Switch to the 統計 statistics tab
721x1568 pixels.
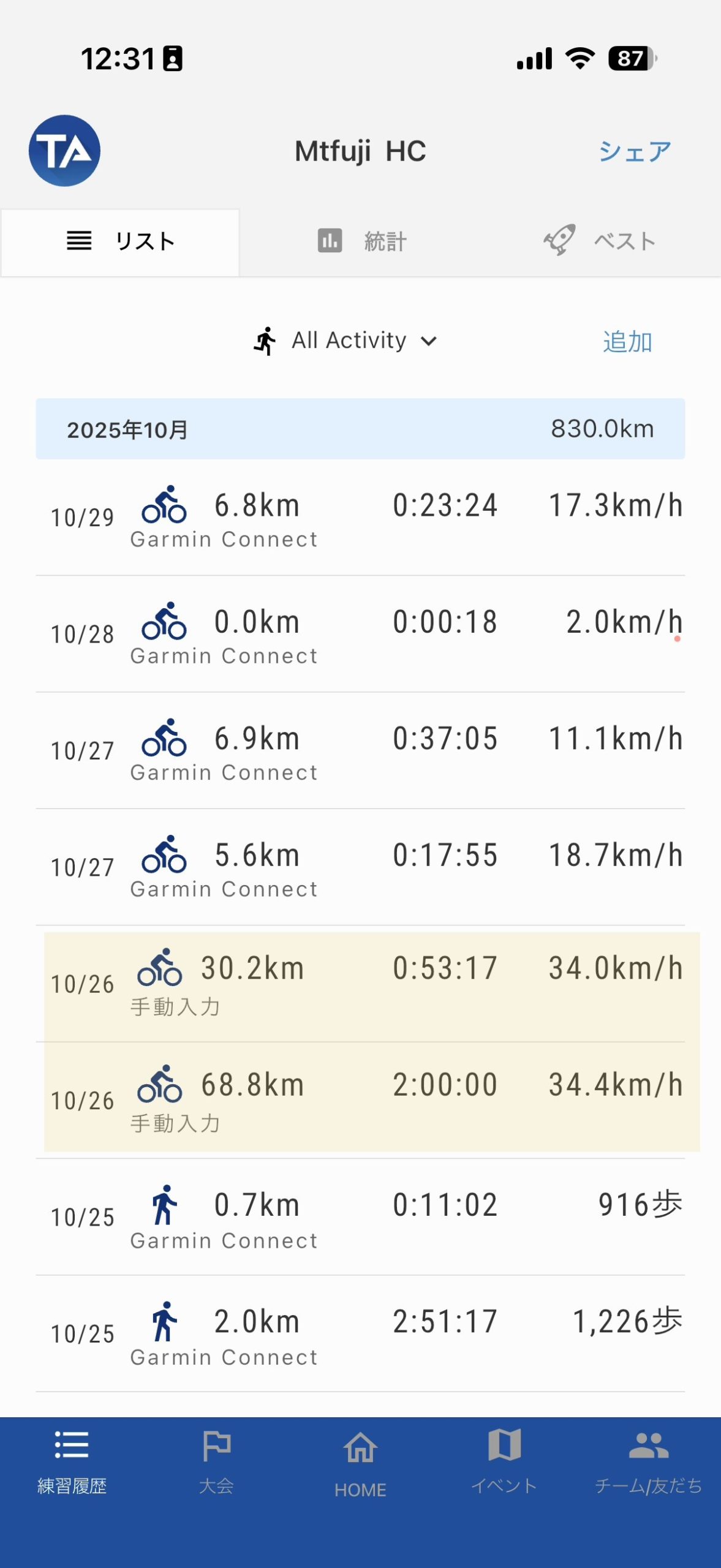pos(361,241)
